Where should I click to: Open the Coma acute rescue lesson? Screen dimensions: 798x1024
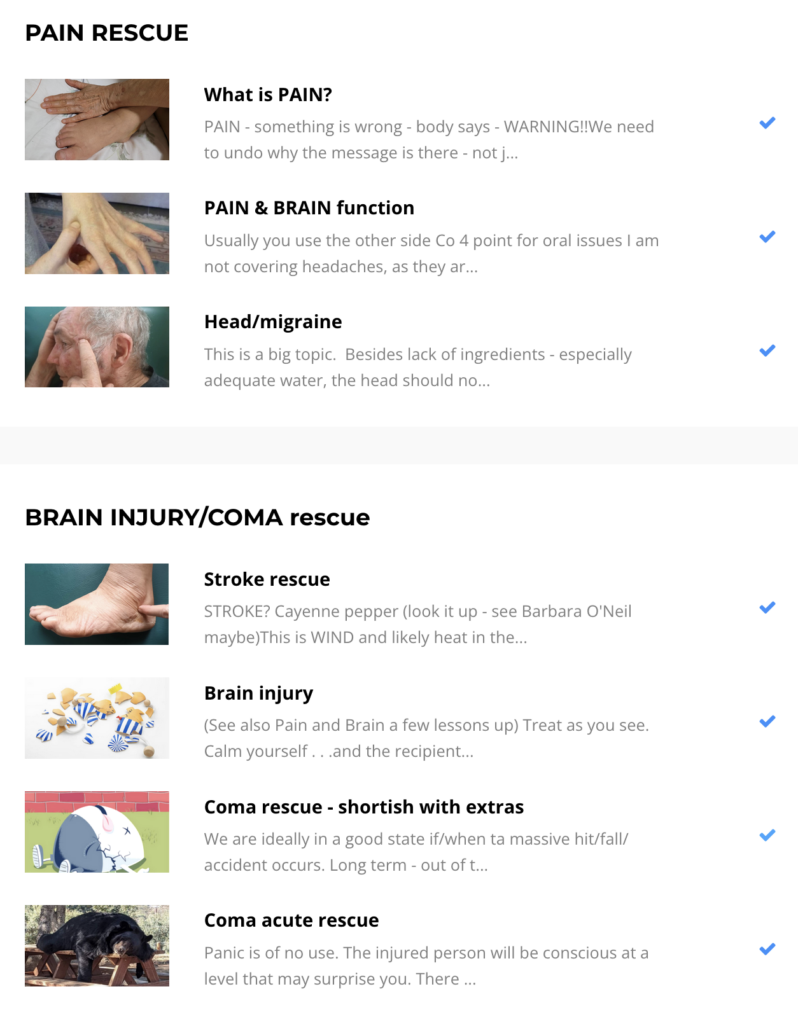pos(291,920)
